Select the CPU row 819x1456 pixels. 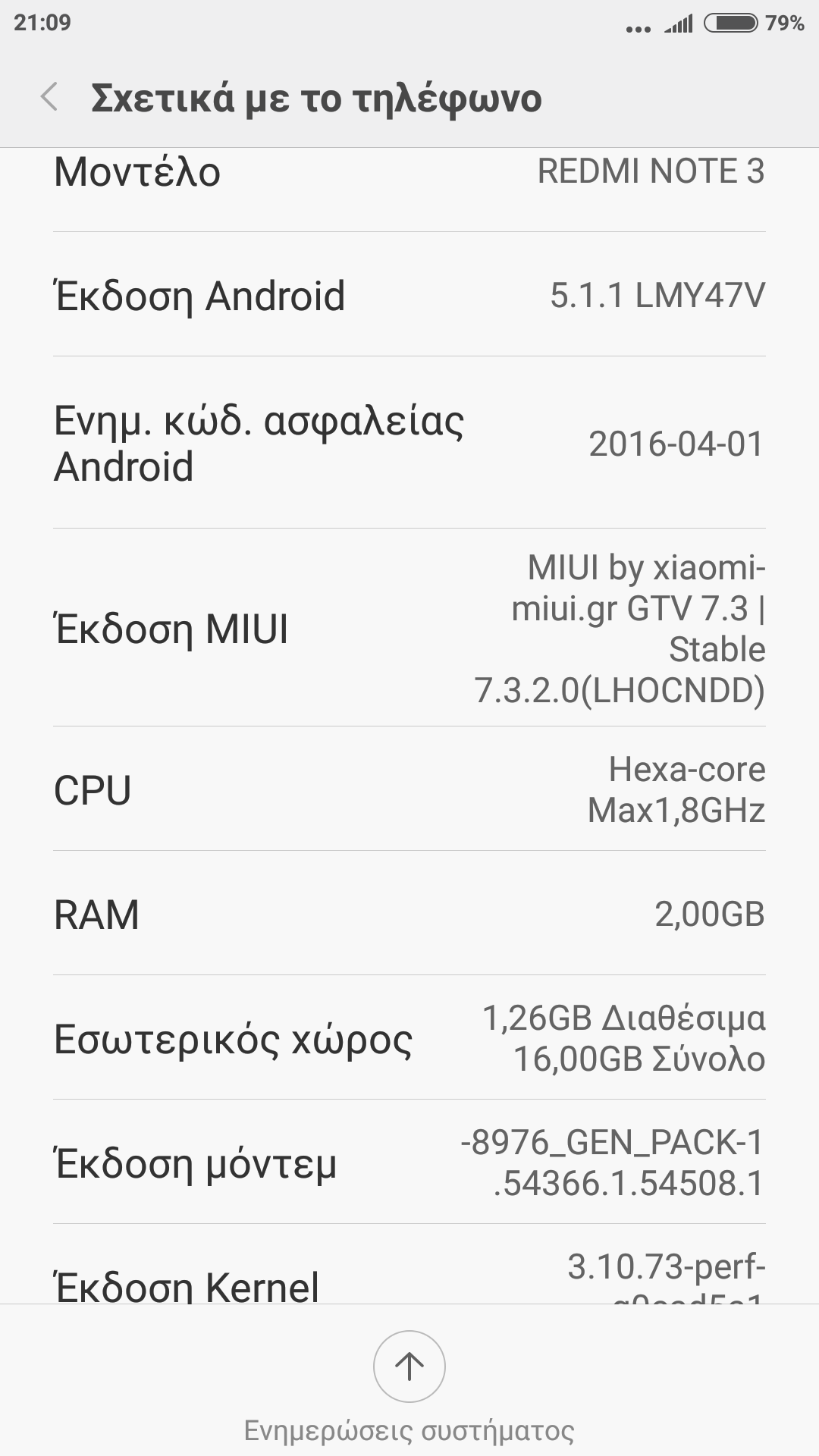(x=409, y=789)
